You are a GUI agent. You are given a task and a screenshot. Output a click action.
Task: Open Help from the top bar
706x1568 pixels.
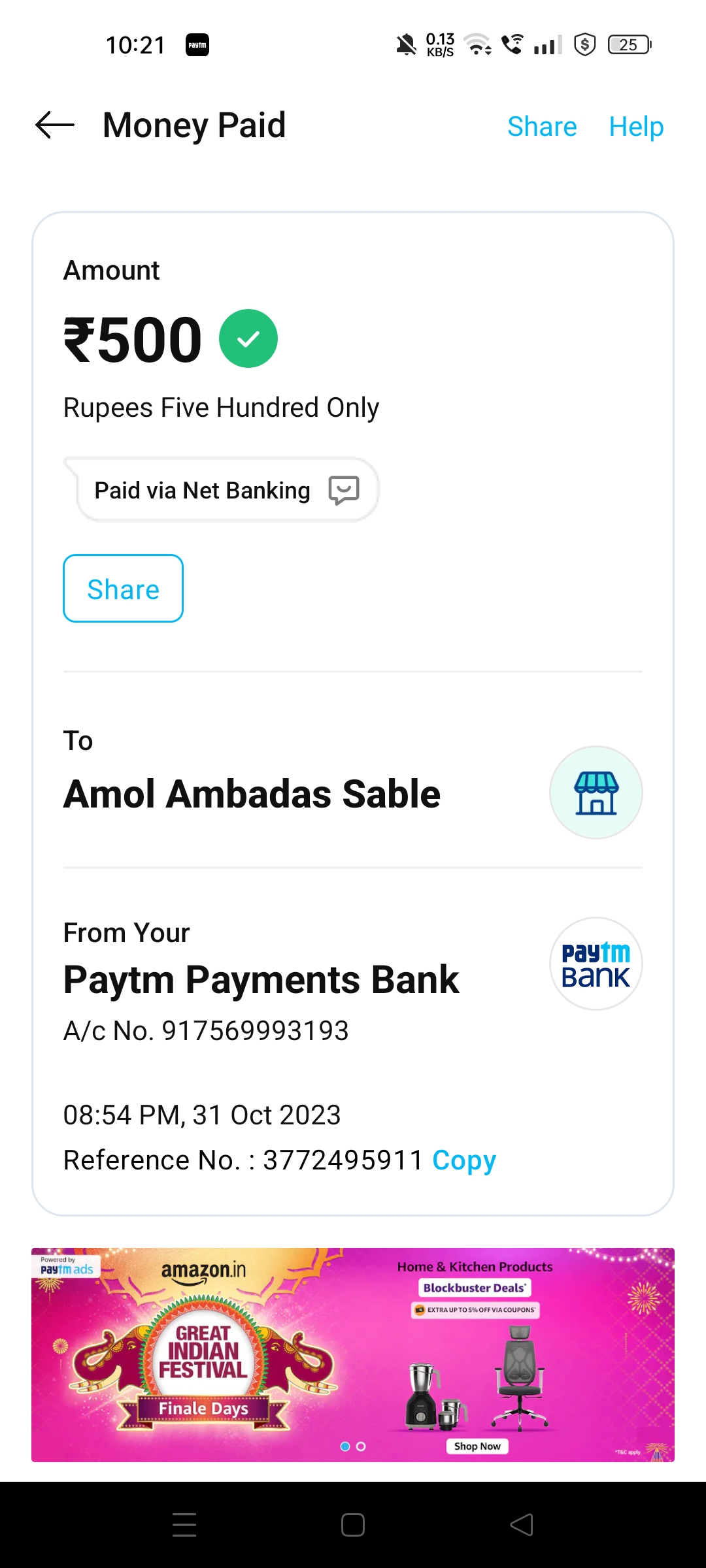636,127
